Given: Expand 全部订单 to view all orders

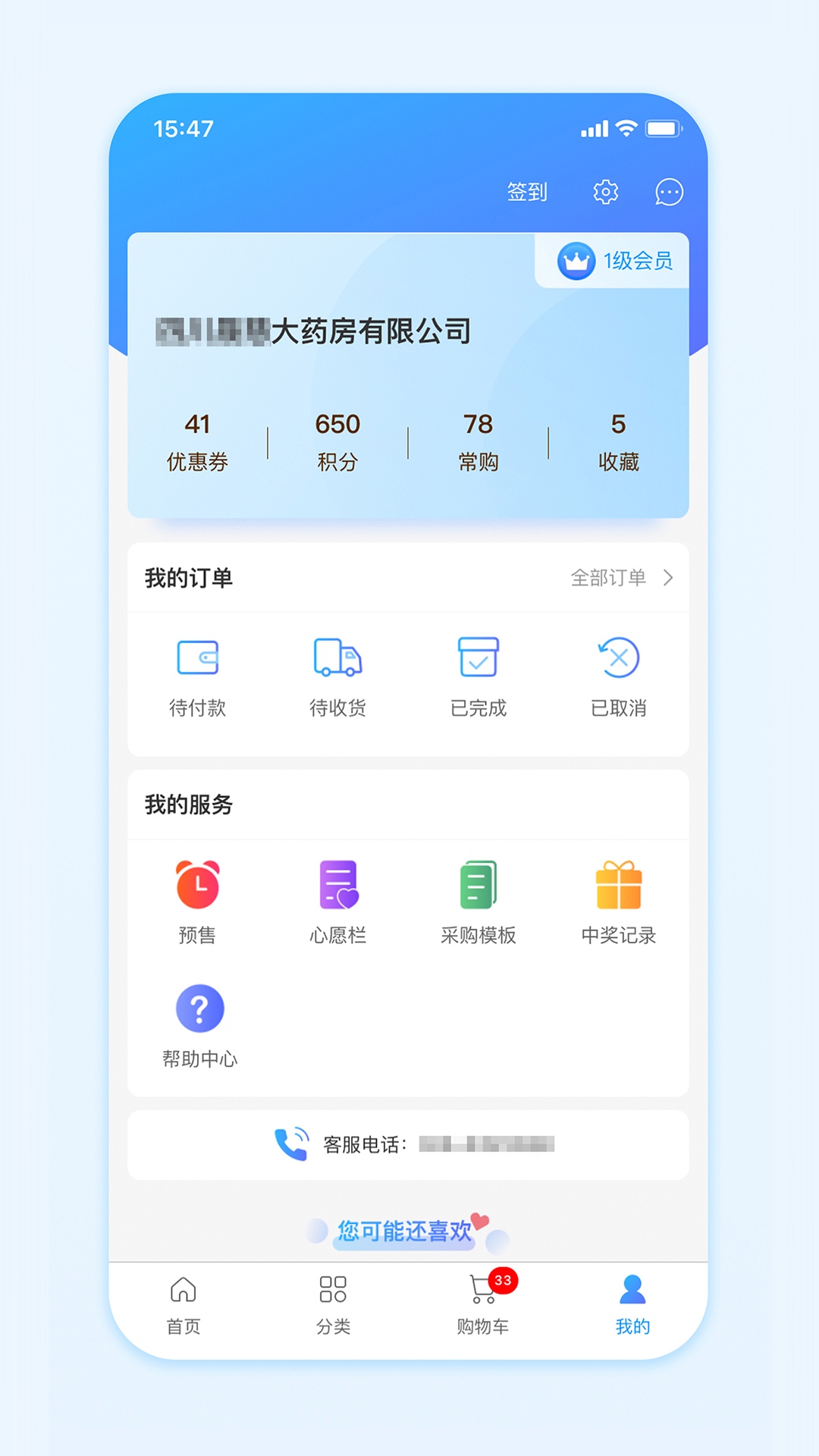Looking at the screenshot, I should [x=620, y=577].
